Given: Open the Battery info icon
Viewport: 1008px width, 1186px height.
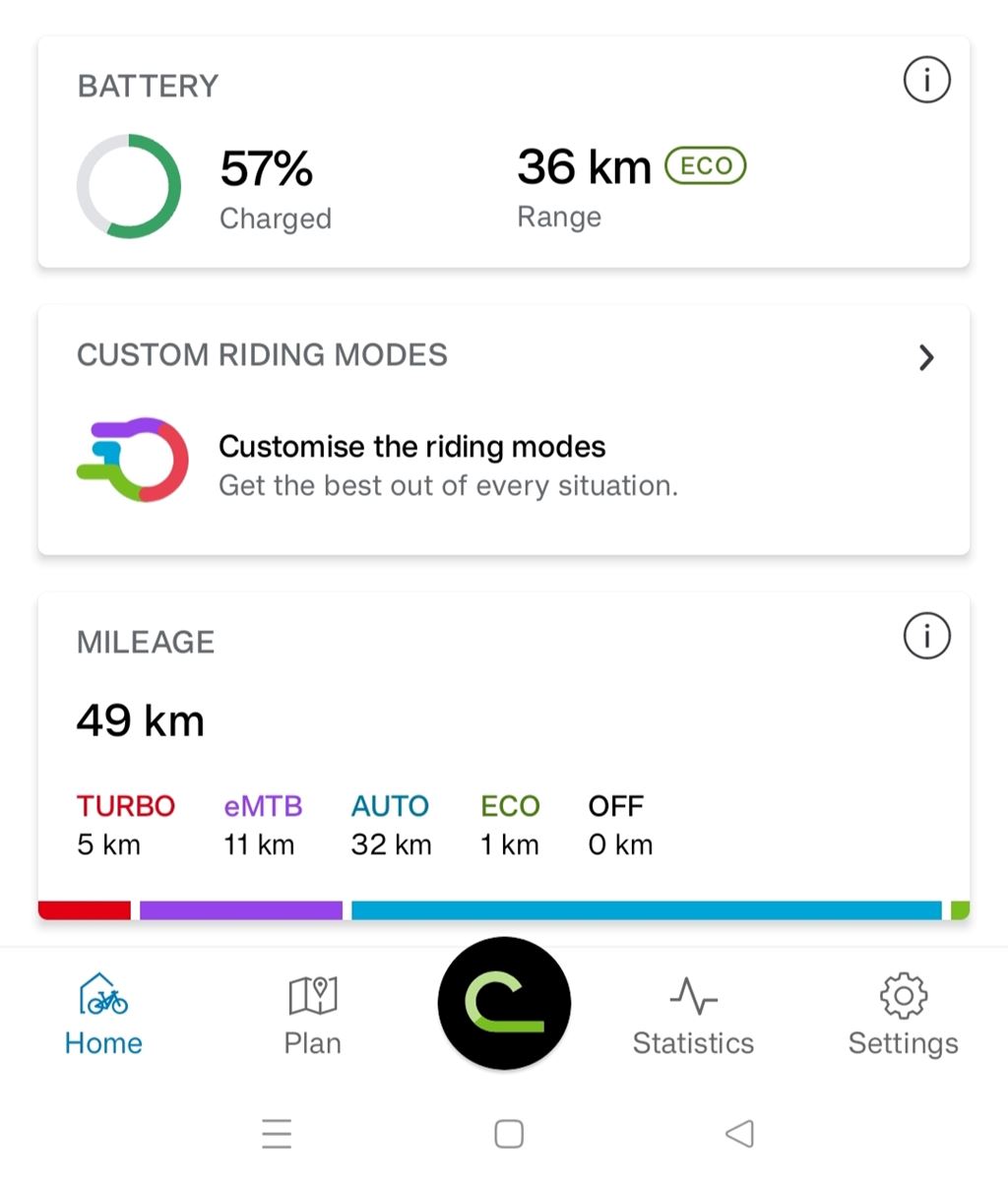Looking at the screenshot, I should coord(926,80).
